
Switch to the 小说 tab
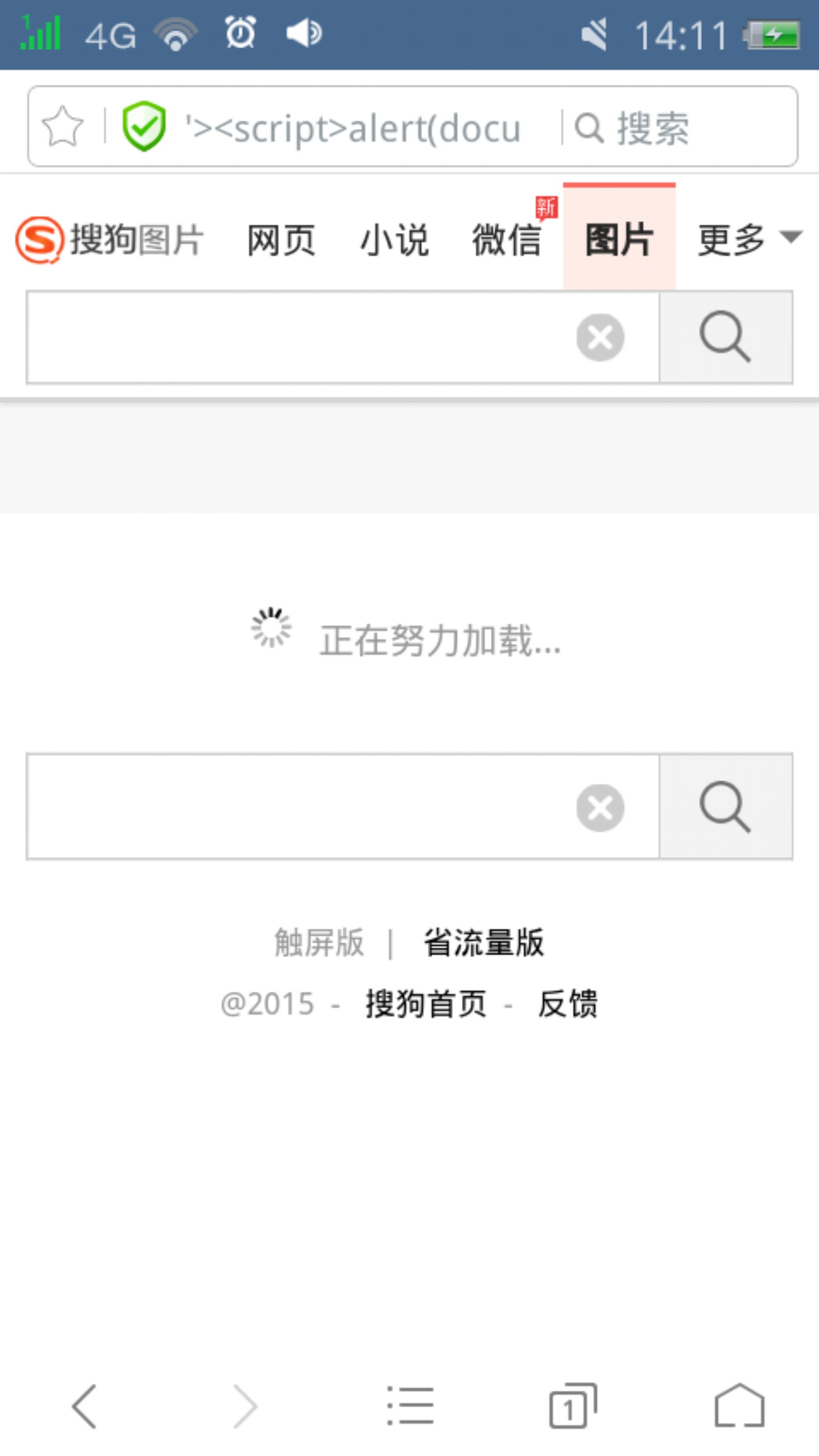(394, 239)
